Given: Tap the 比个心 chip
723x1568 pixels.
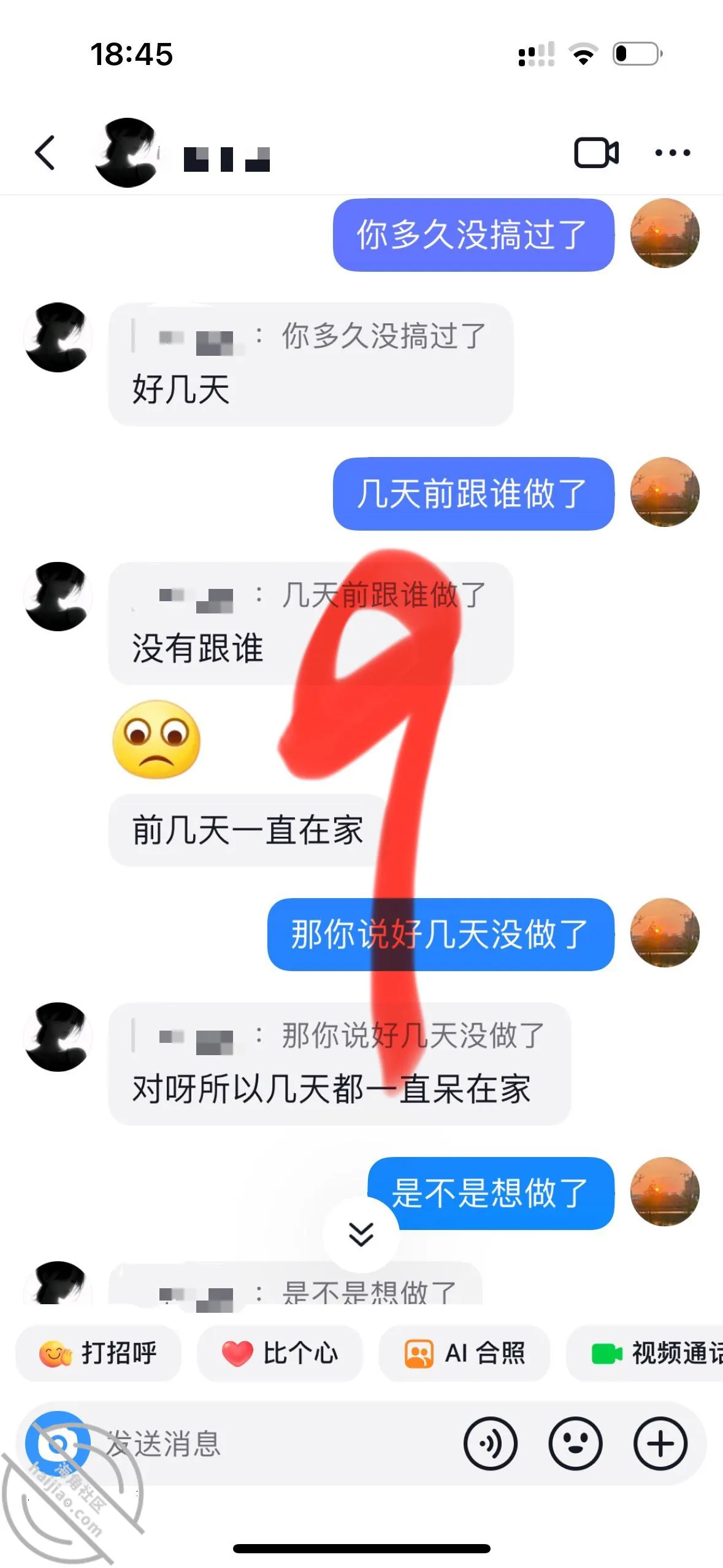Looking at the screenshot, I should 280,1353.
